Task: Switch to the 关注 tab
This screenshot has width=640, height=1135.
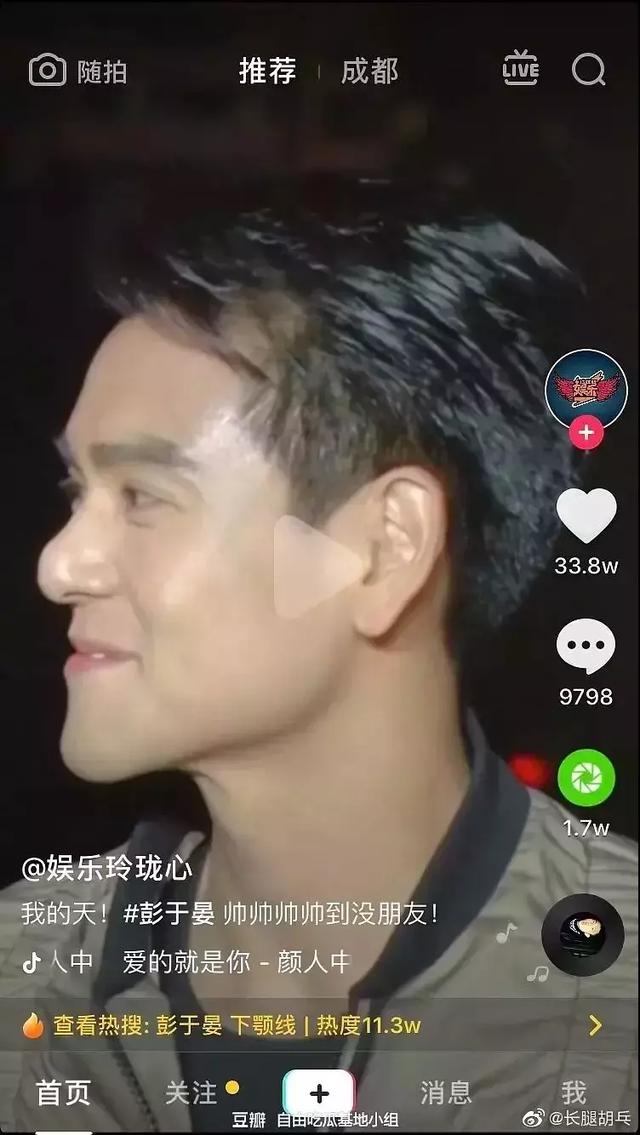Action: click(192, 1093)
